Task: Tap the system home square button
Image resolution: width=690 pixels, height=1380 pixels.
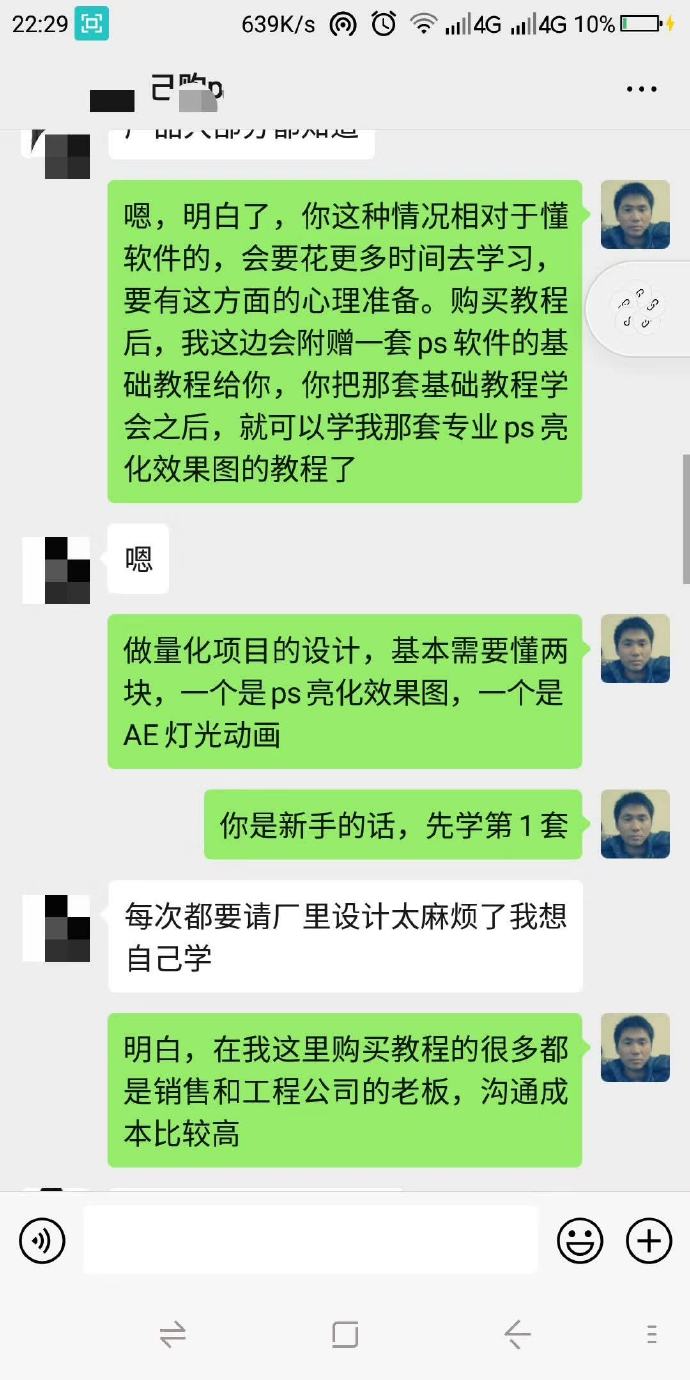Action: tap(345, 1334)
